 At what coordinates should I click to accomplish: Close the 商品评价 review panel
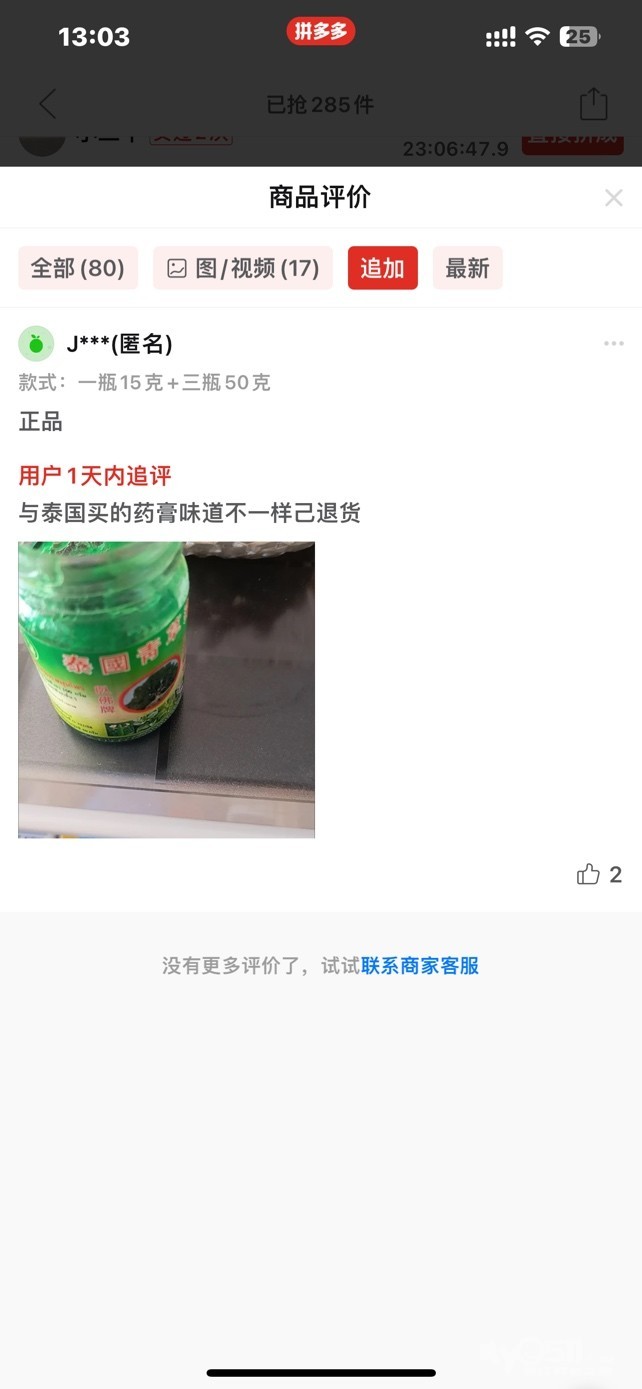point(613,198)
